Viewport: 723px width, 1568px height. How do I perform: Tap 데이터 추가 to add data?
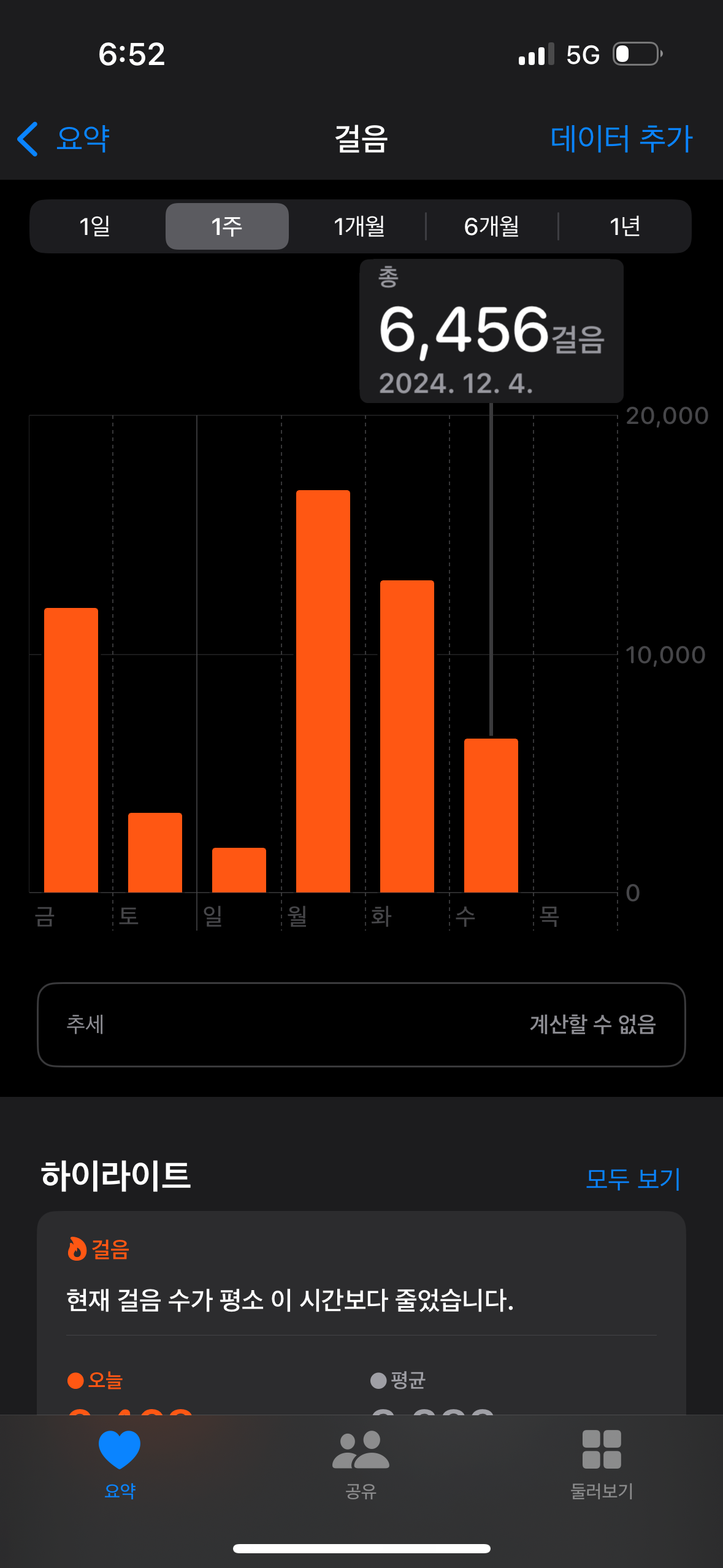click(621, 139)
